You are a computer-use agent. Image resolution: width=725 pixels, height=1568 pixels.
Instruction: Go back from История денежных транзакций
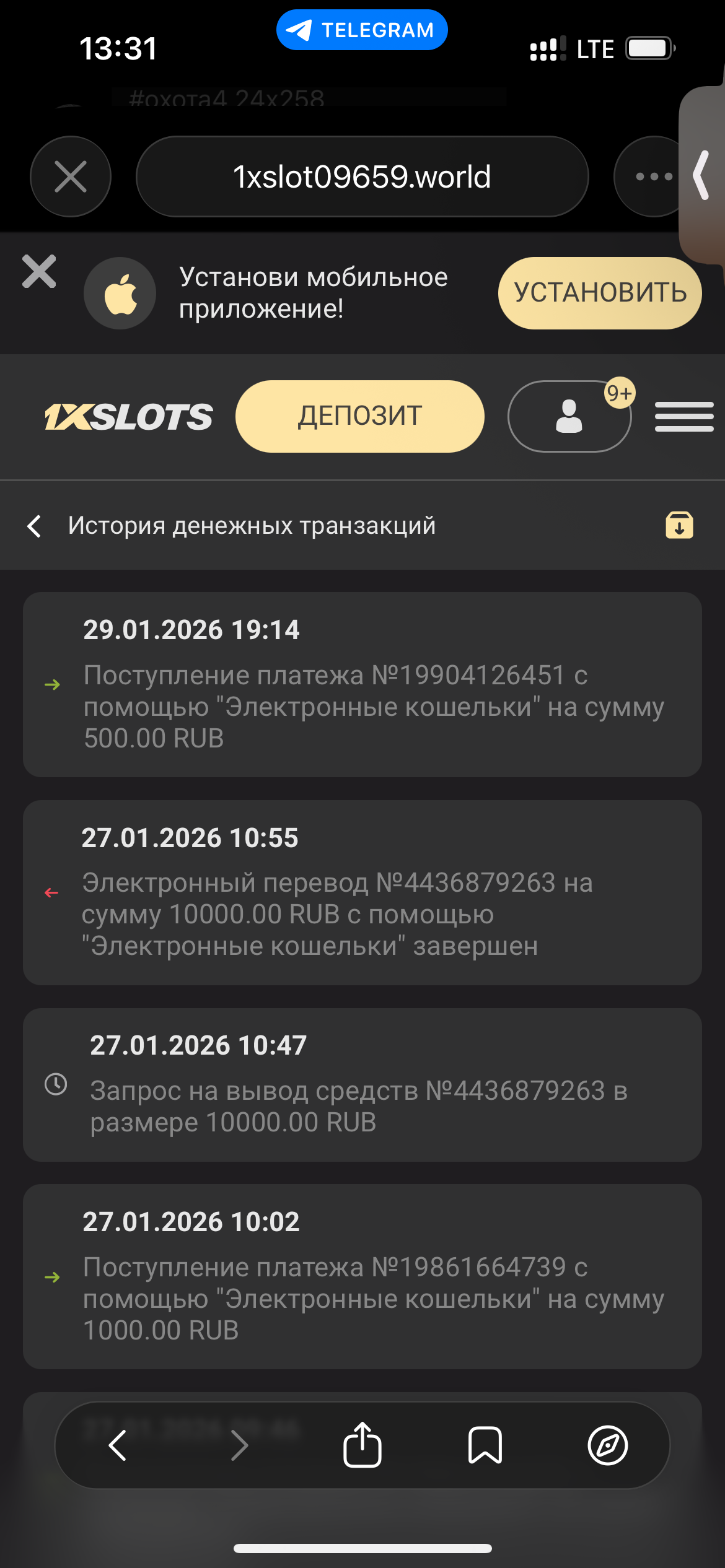pos(35,526)
